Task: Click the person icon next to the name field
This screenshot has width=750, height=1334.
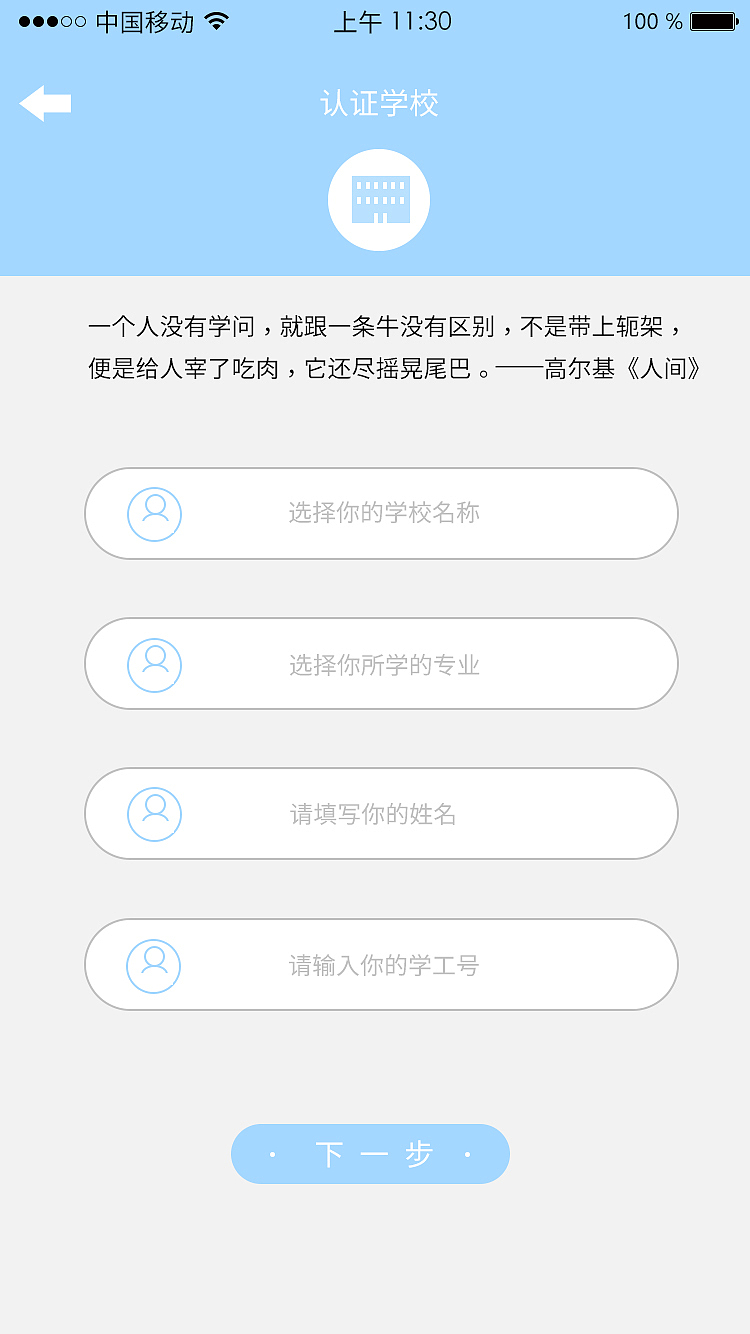Action: (x=154, y=814)
